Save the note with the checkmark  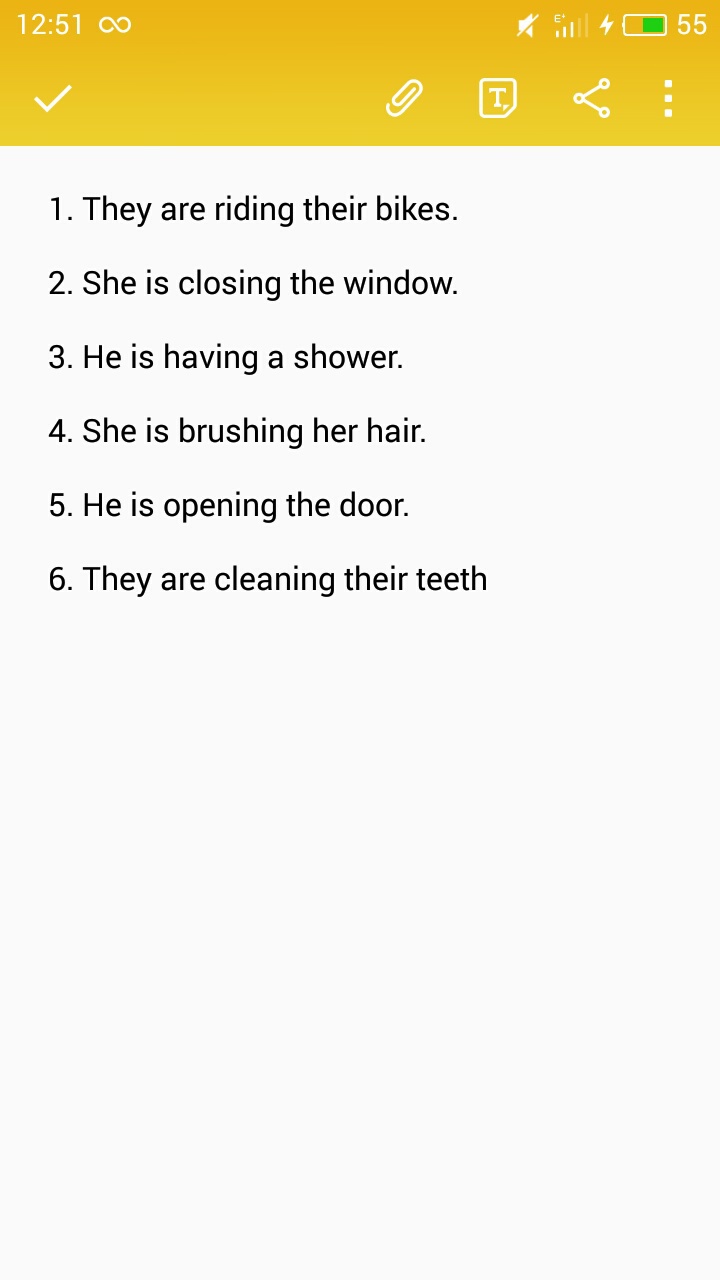click(x=53, y=98)
